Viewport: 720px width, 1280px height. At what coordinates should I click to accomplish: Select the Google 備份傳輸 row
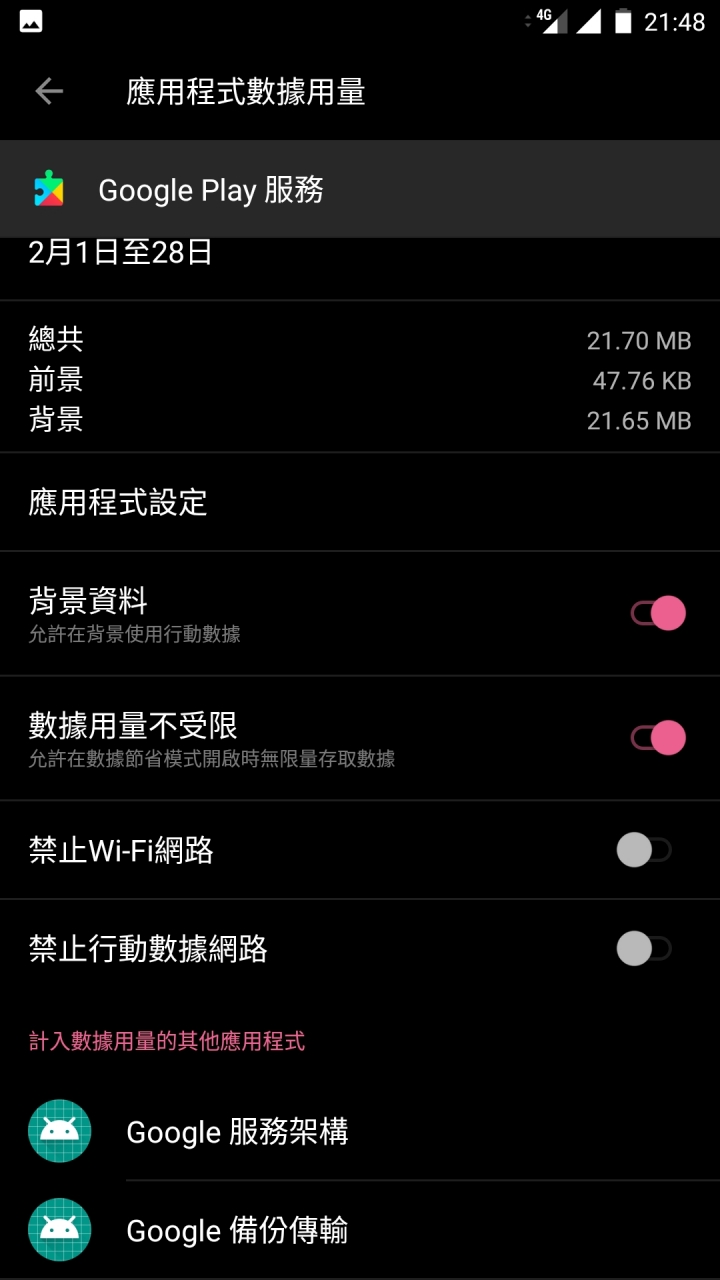pos(237,1230)
